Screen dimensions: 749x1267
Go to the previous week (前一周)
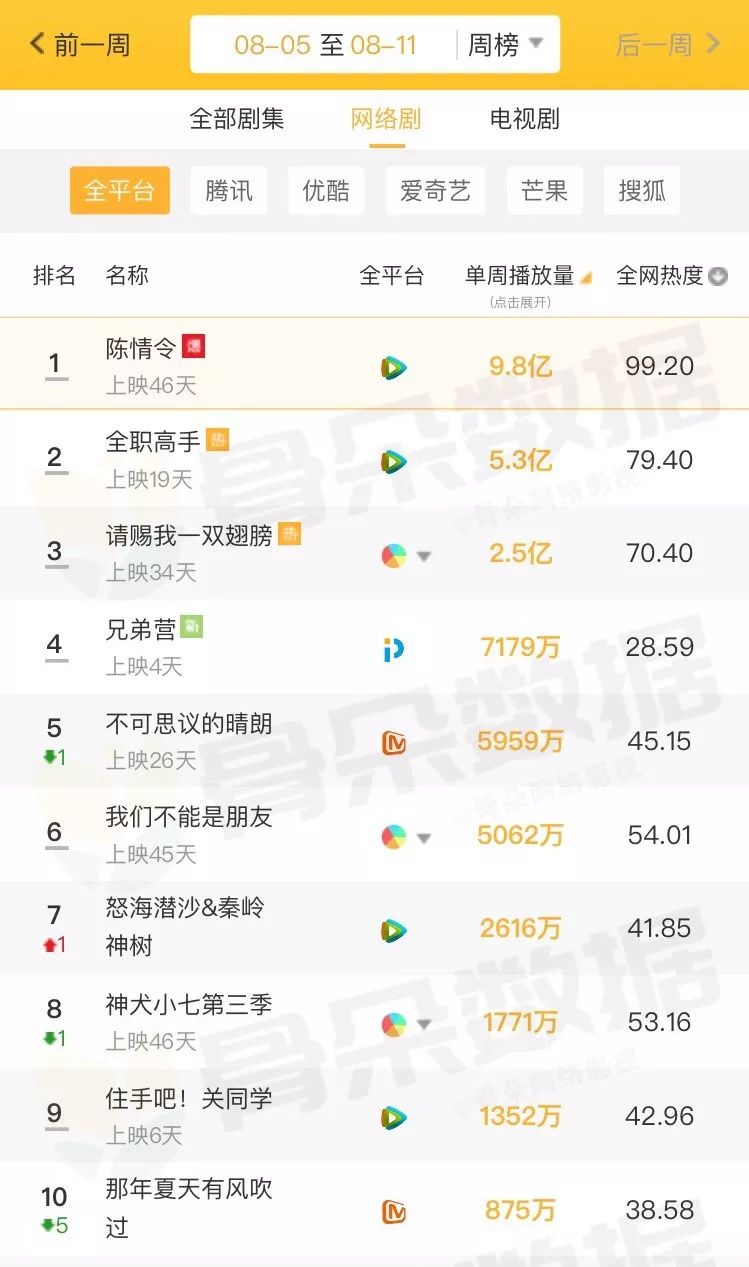[80, 45]
